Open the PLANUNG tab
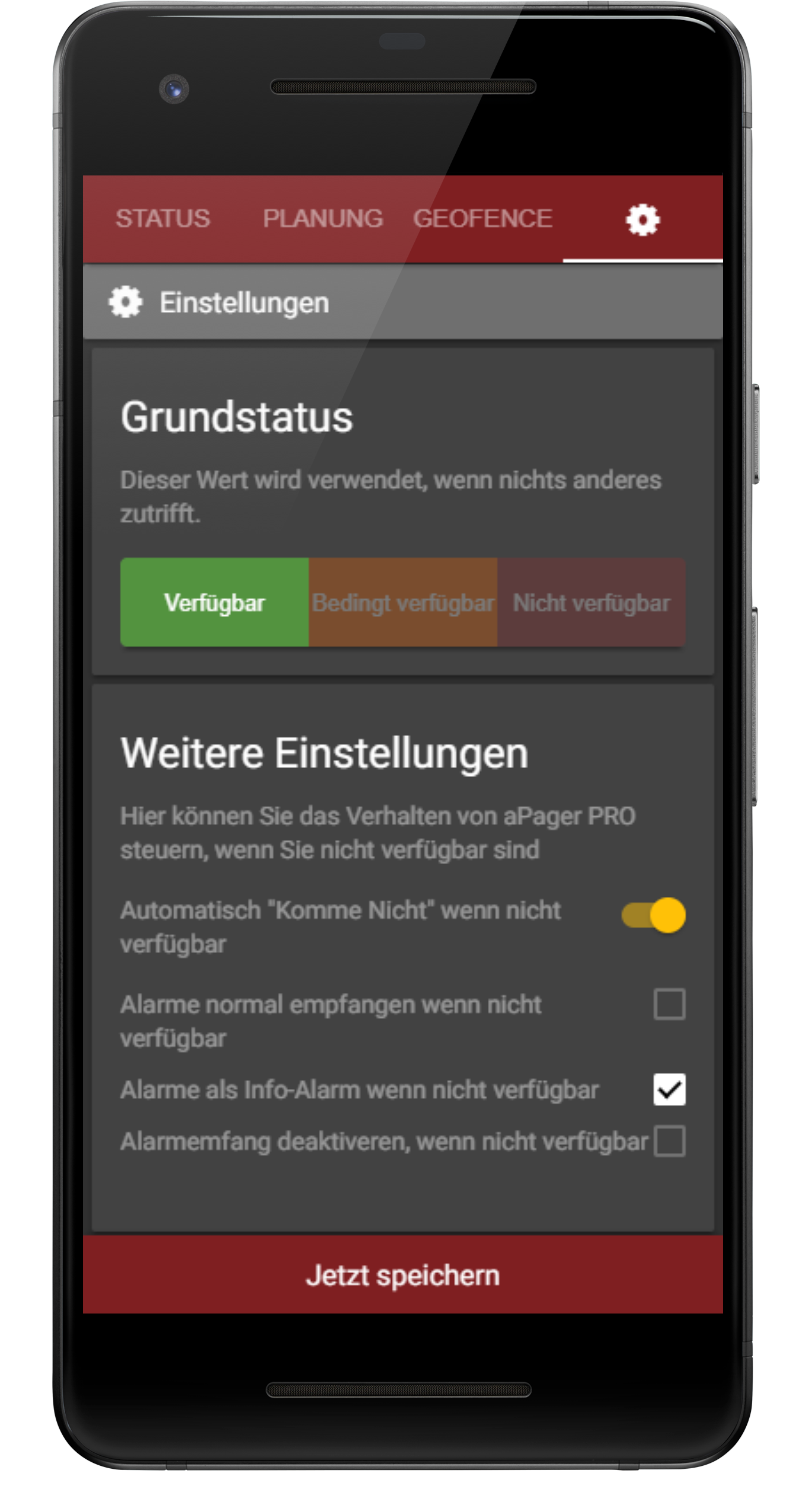Viewport: 812px width, 1502px height. coord(323,219)
